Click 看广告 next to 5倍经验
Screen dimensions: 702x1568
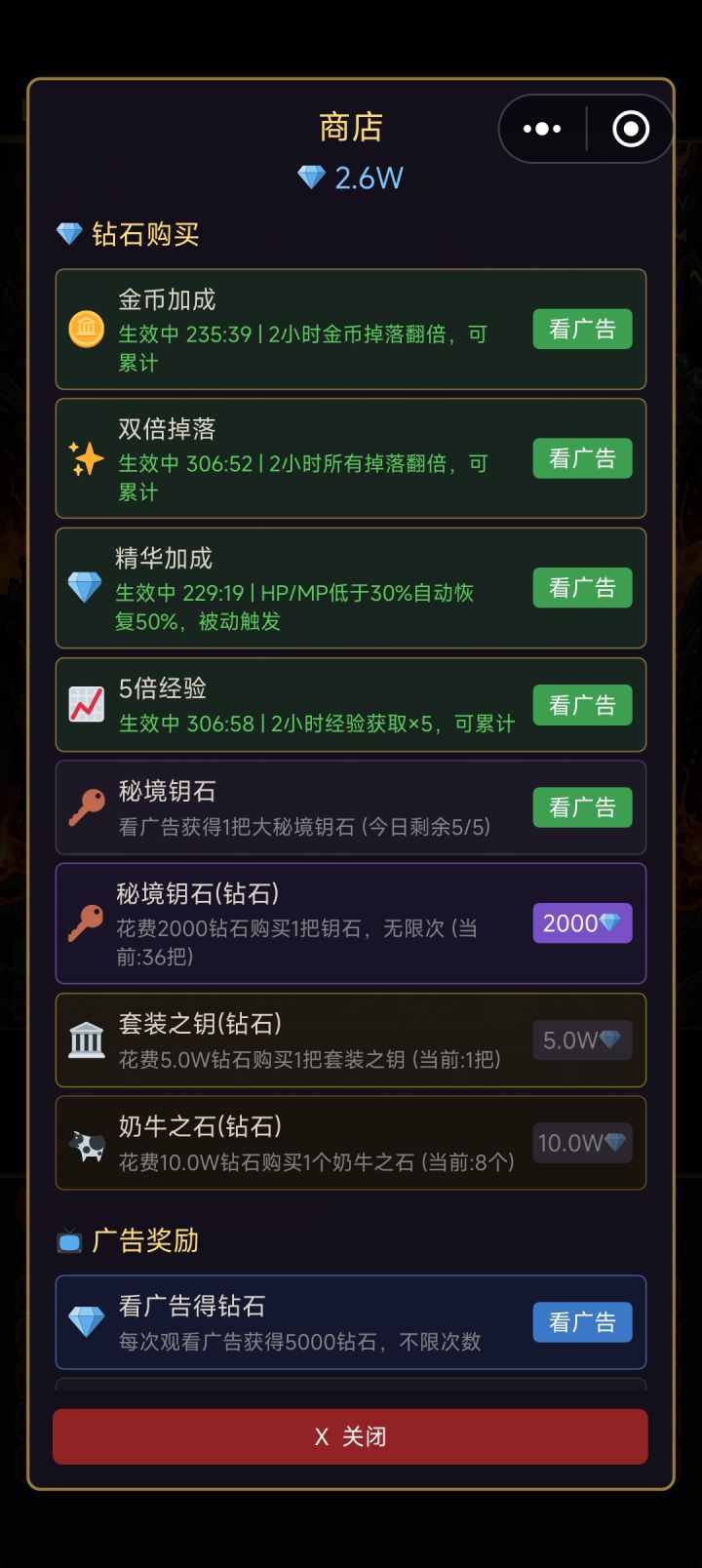[582, 705]
